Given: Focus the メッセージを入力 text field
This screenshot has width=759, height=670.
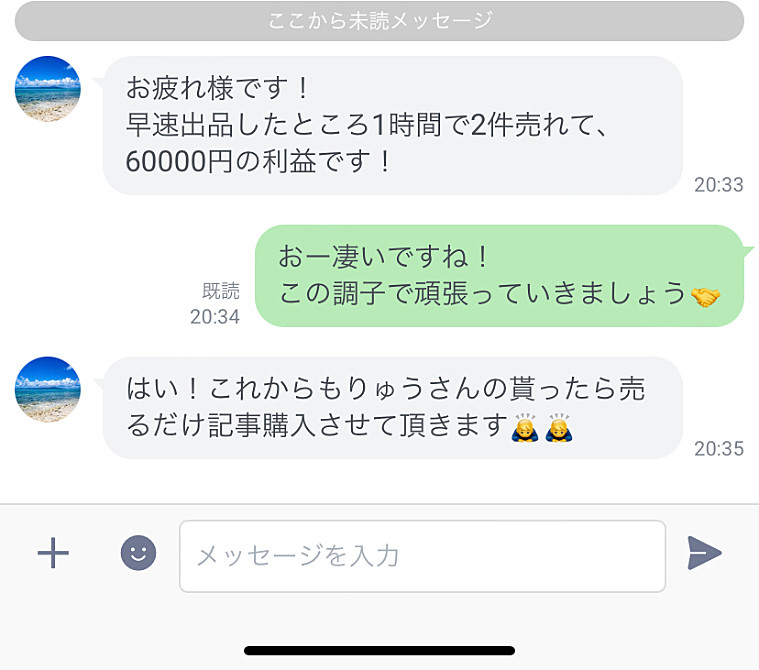Looking at the screenshot, I should pos(422,556).
